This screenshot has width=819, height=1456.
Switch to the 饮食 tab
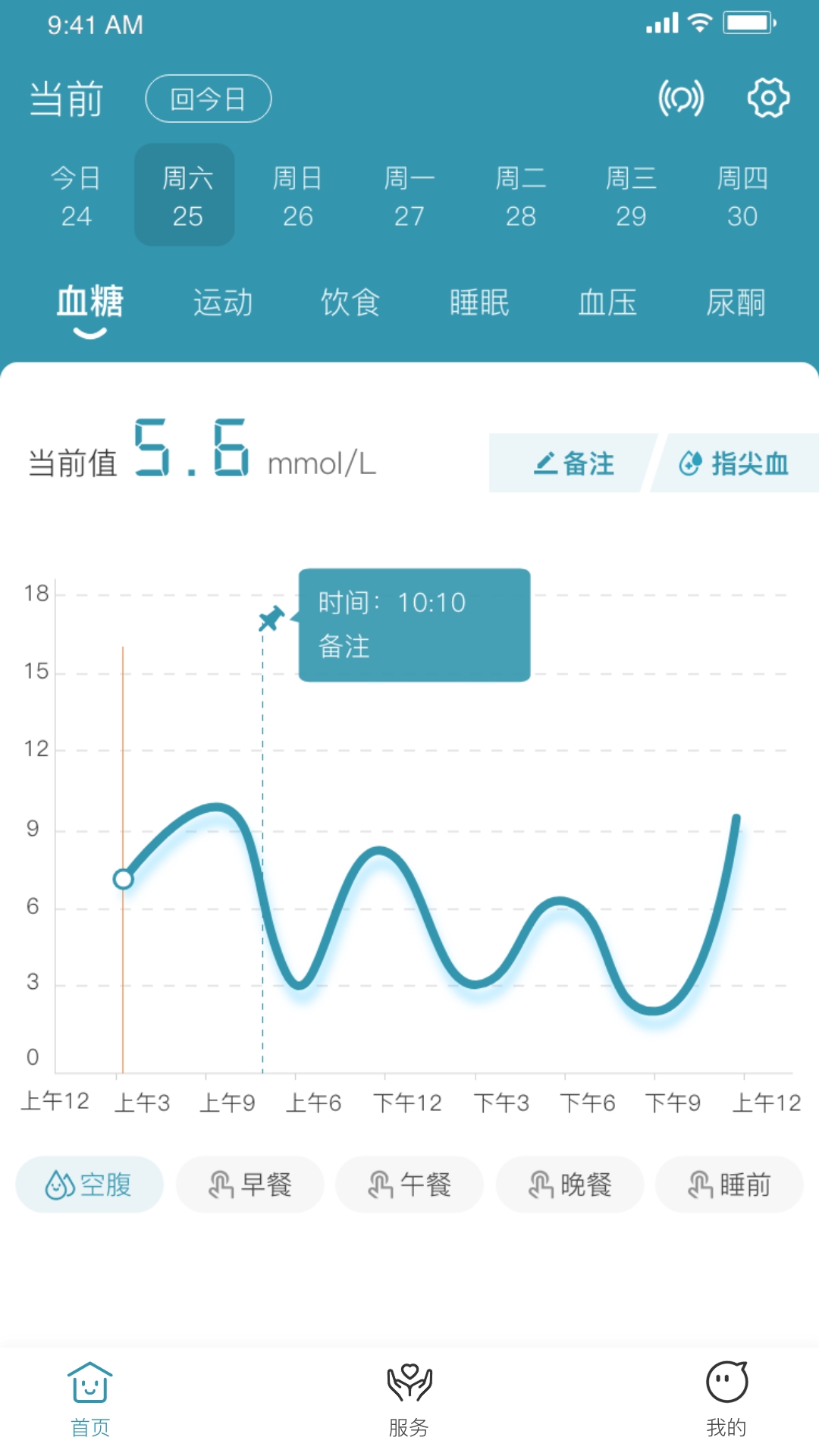350,303
